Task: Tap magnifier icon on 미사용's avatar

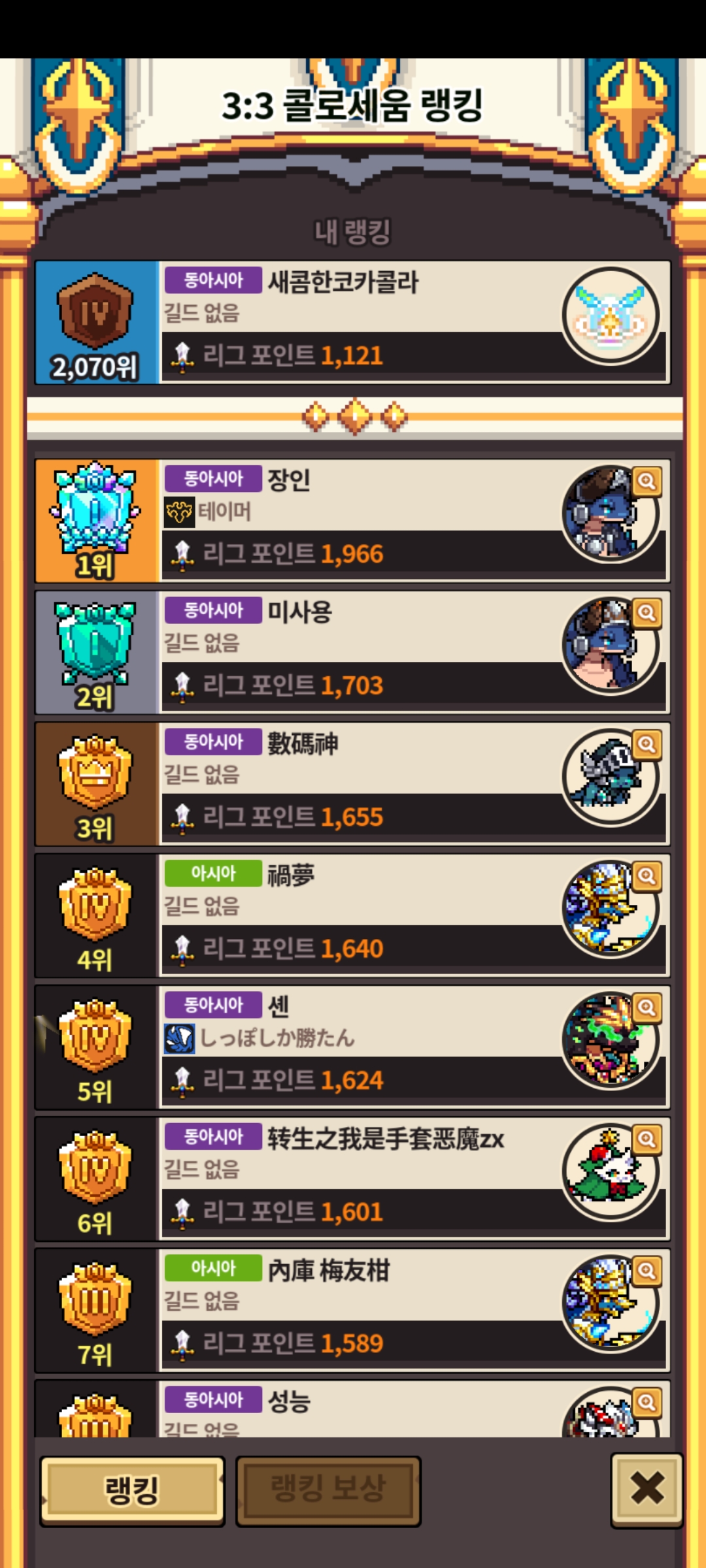Action: click(x=647, y=613)
